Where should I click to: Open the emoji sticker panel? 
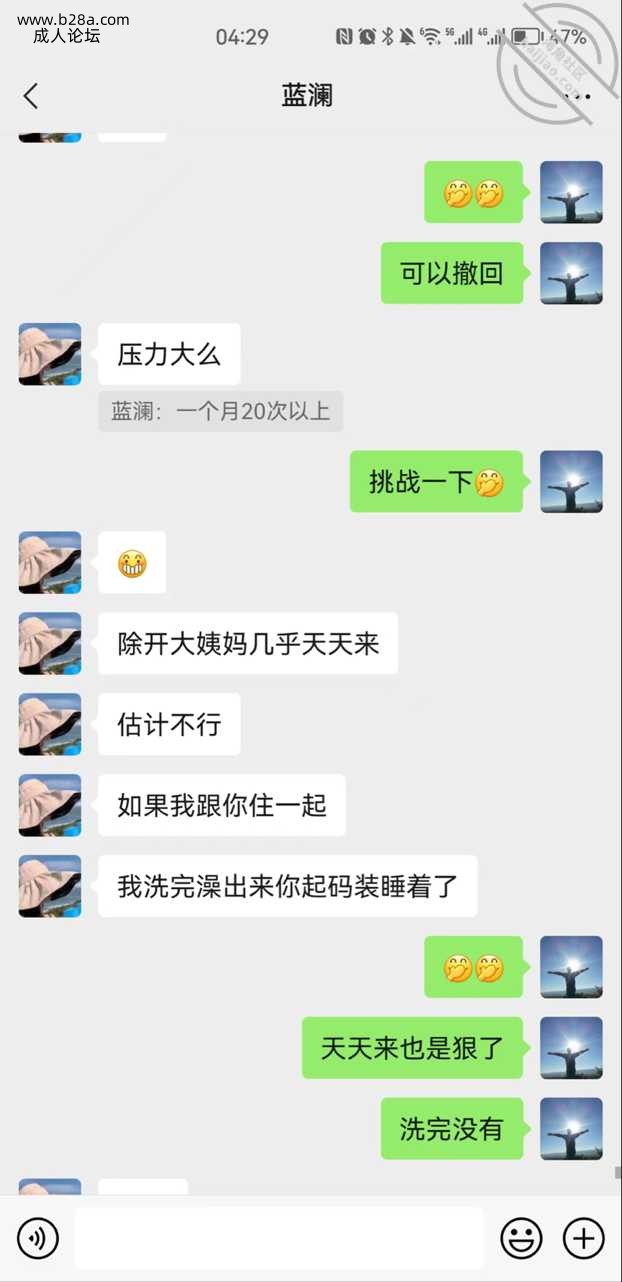tap(521, 1239)
